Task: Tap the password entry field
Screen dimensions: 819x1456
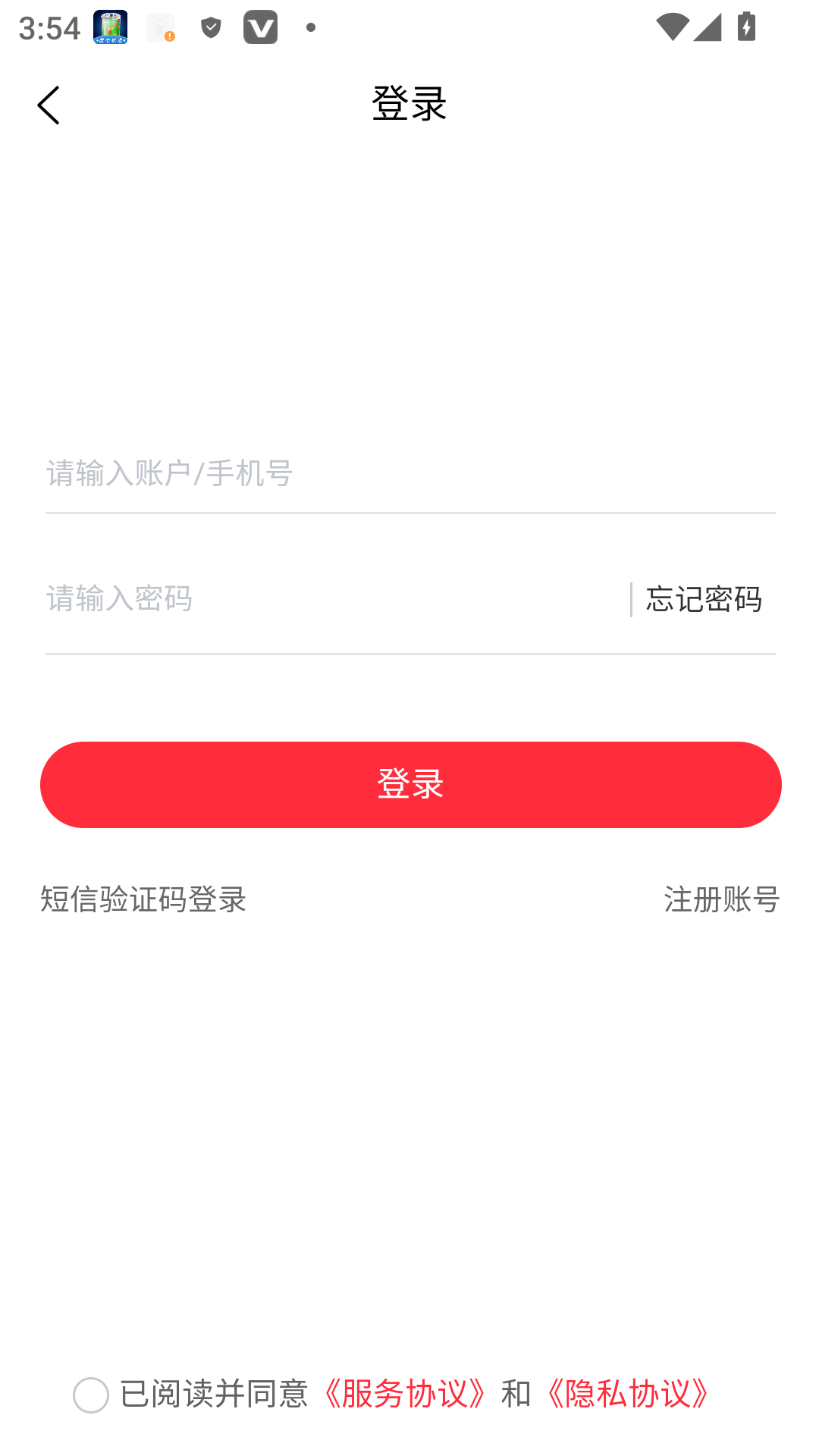Action: click(x=303, y=599)
